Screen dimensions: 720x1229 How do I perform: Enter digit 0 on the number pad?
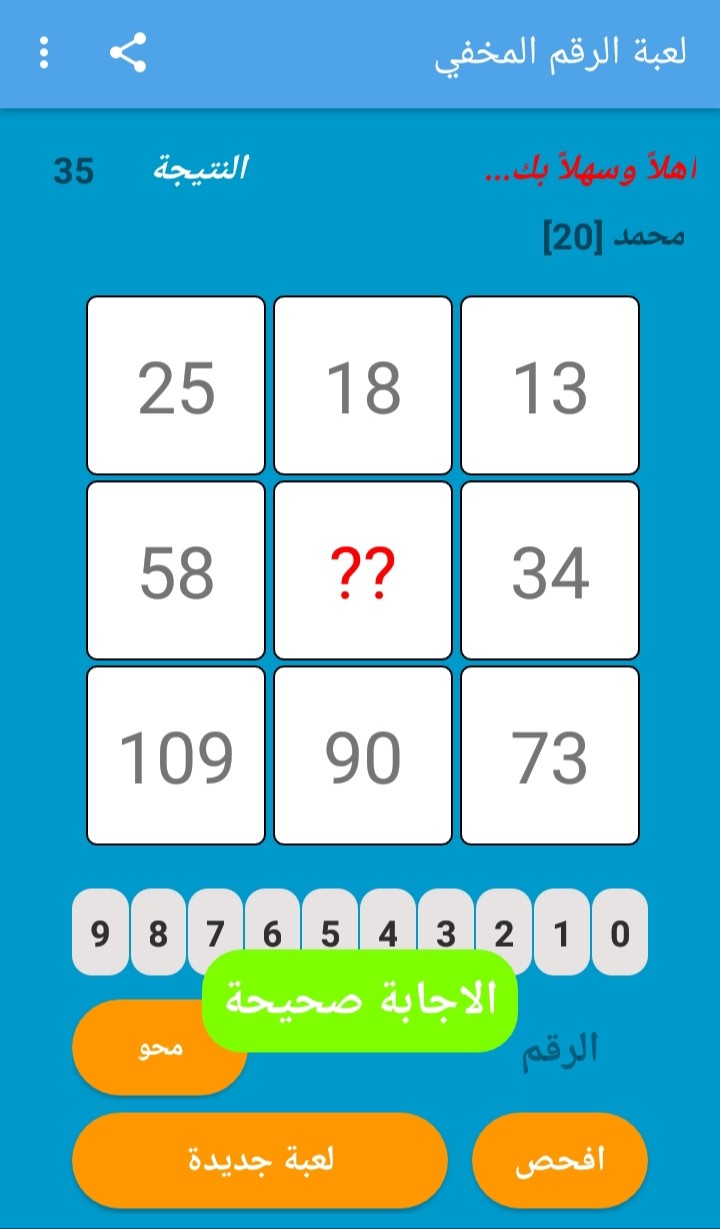pyautogui.click(x=620, y=933)
